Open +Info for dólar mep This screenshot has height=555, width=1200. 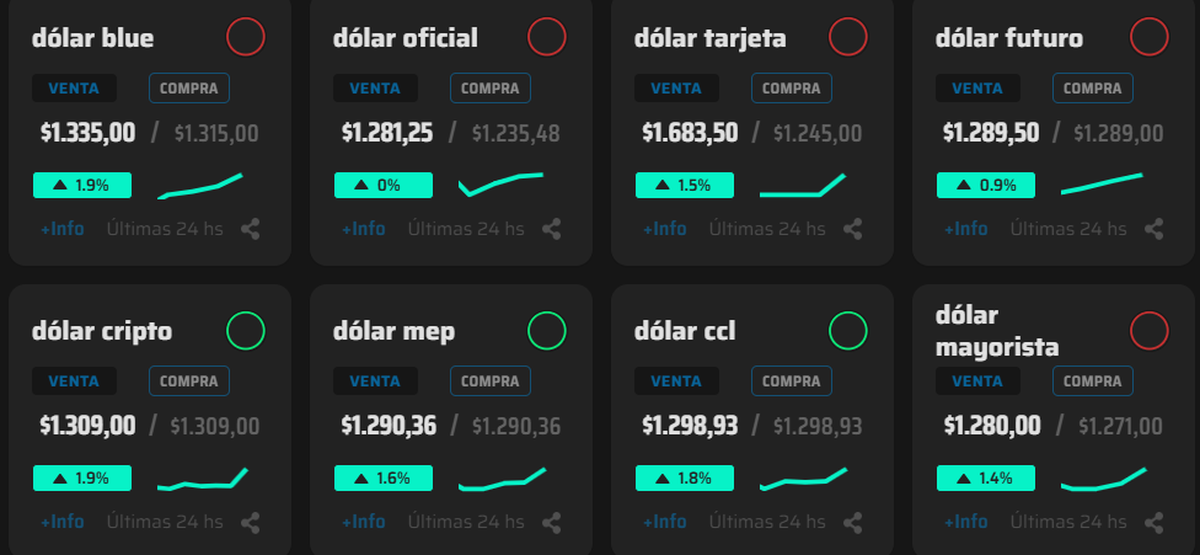click(363, 522)
